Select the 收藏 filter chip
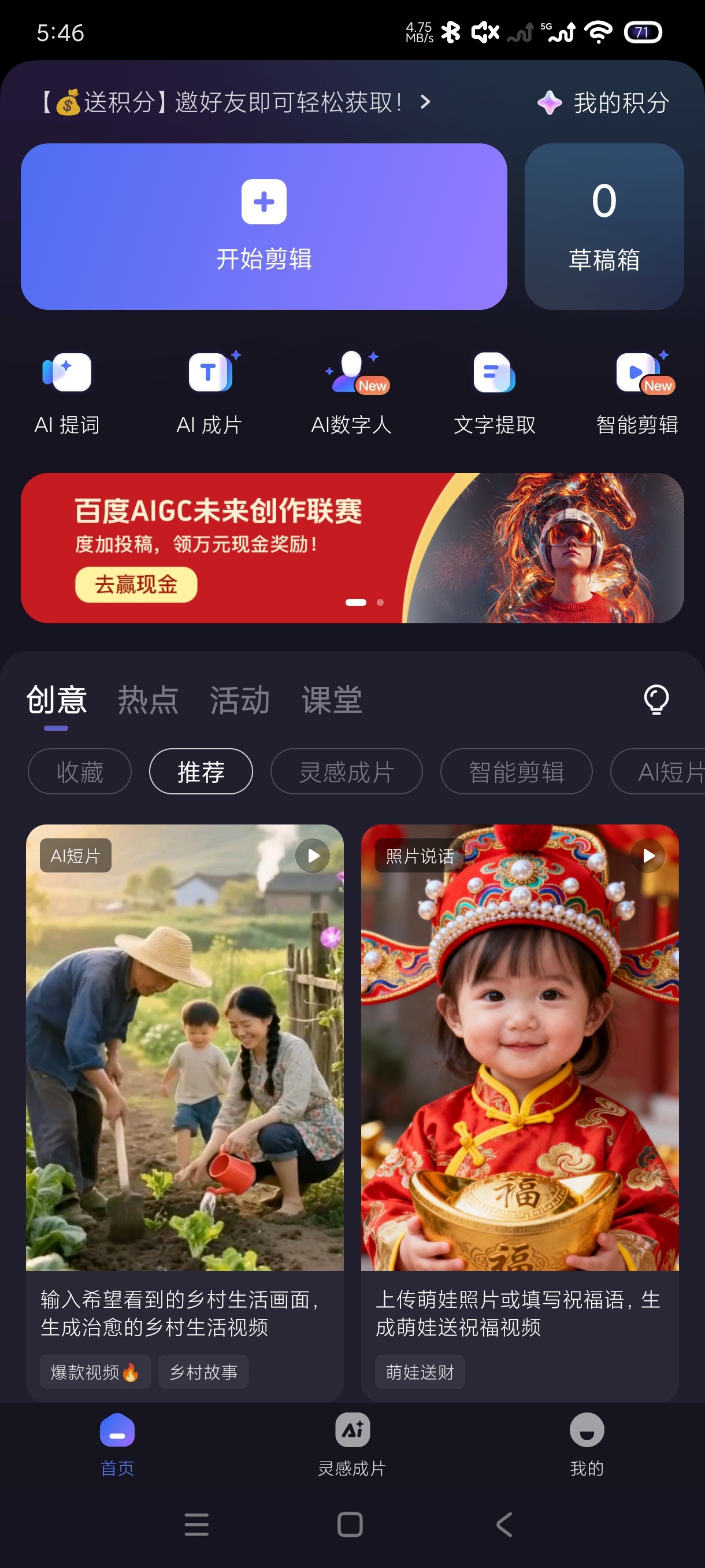The height and width of the screenshot is (1568, 705). (80, 771)
